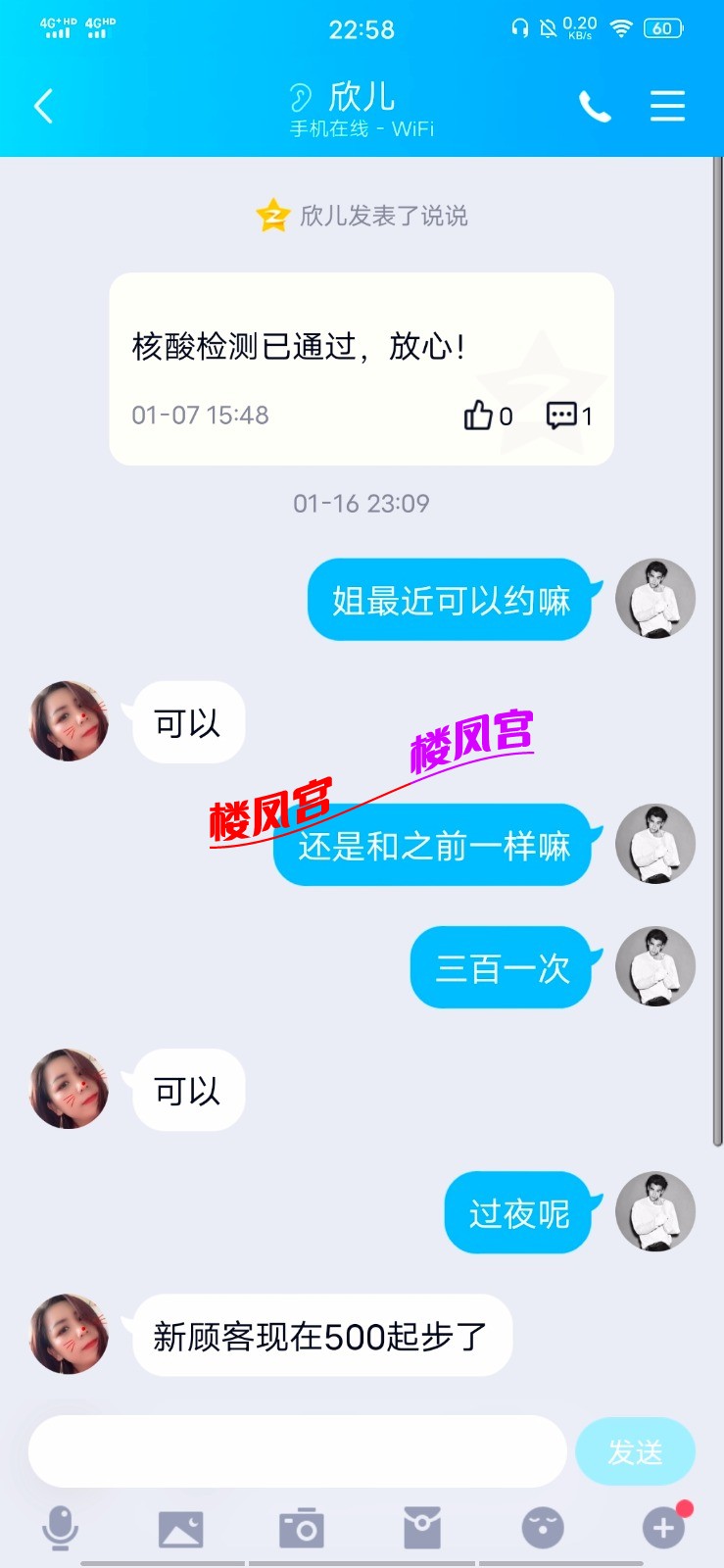Open the voice message microphone

click(60, 1528)
